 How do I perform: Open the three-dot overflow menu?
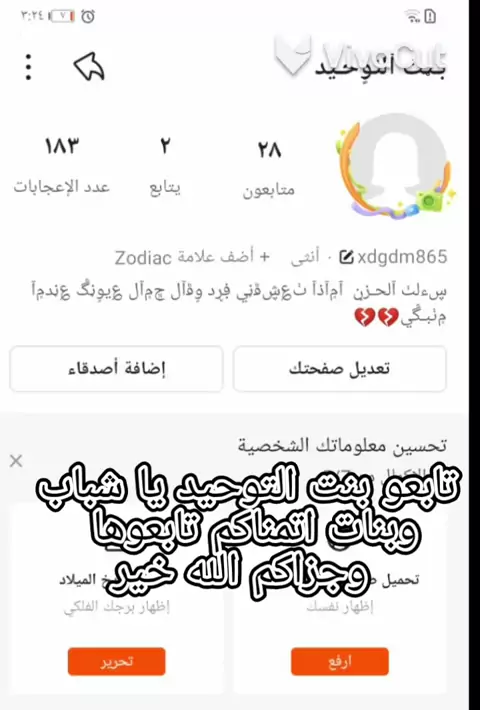28,67
